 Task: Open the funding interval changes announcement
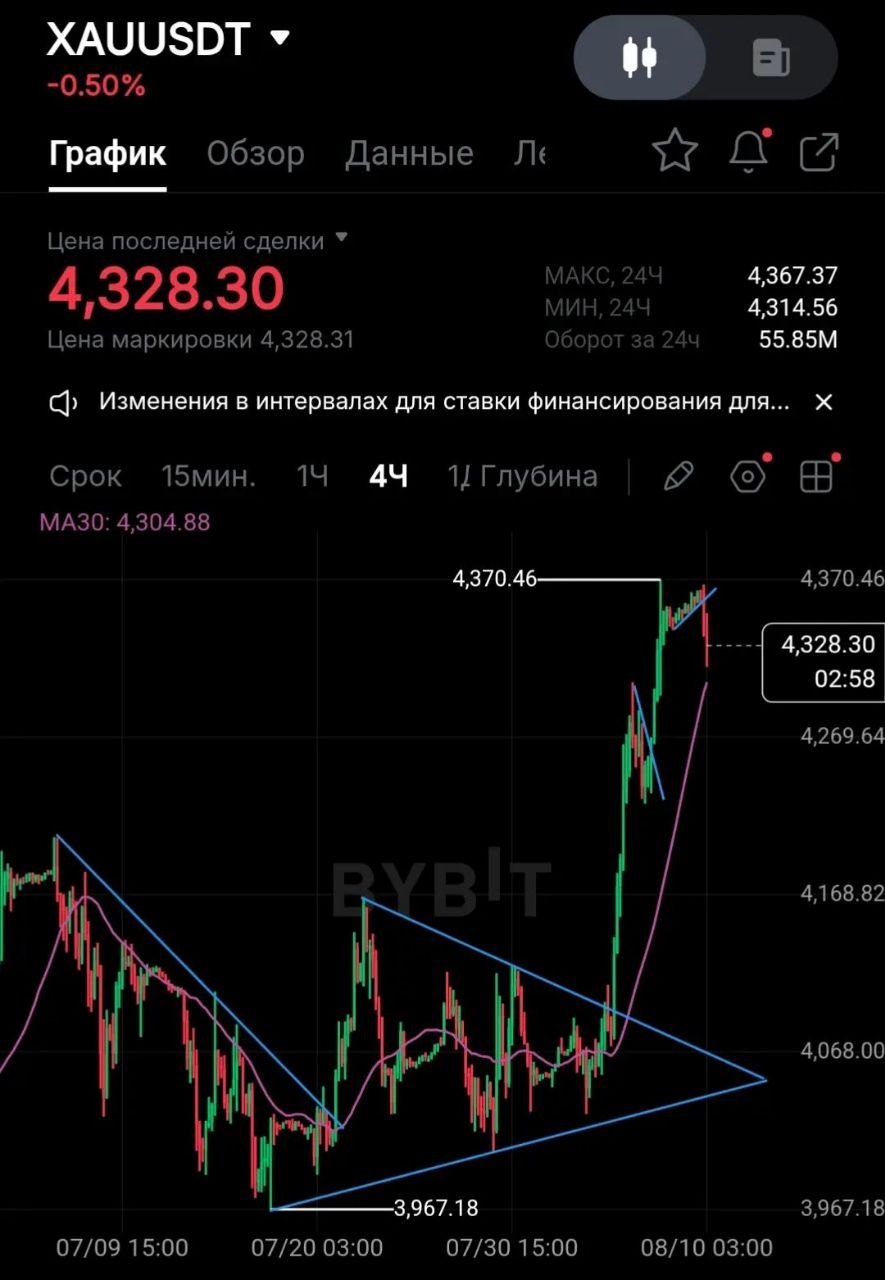444,402
